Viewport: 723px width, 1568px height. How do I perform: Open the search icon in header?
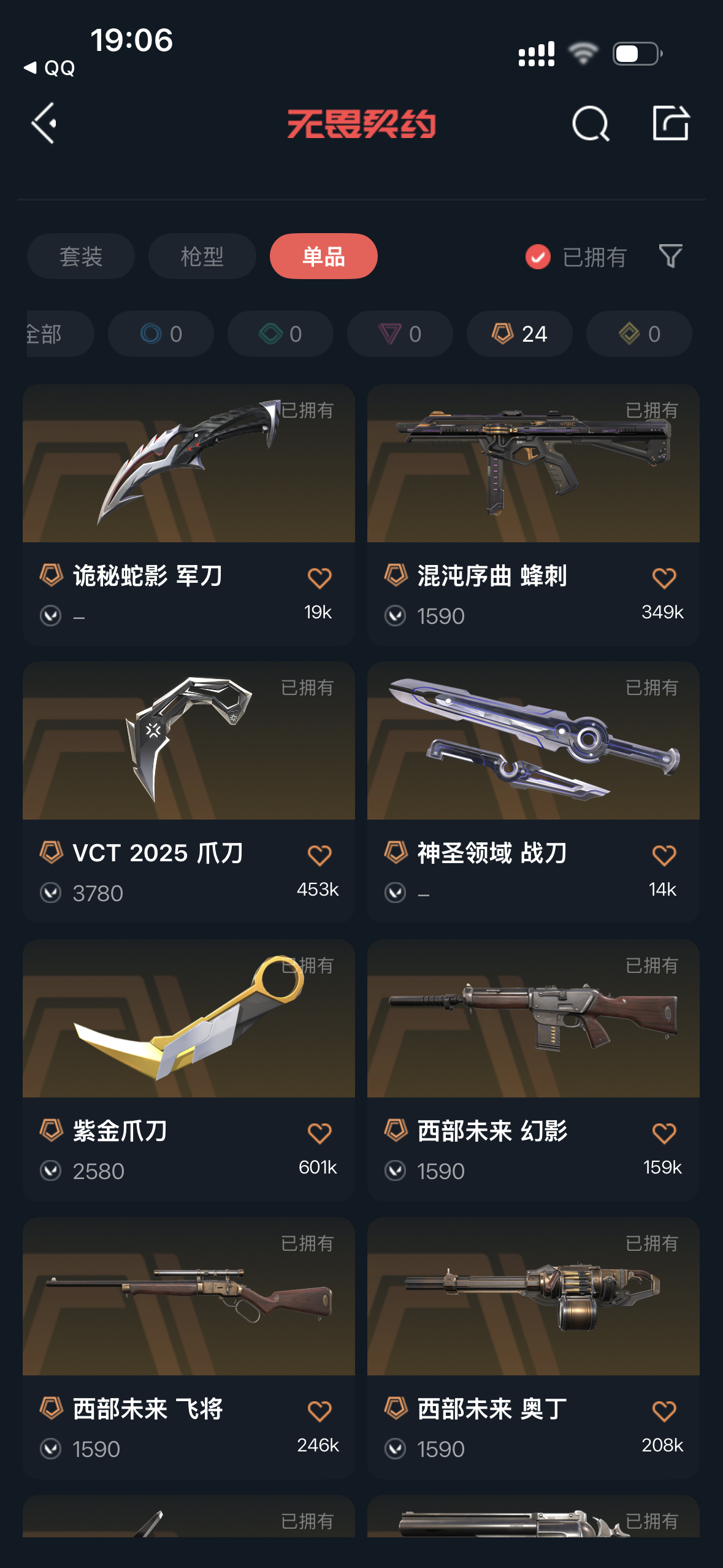(590, 123)
